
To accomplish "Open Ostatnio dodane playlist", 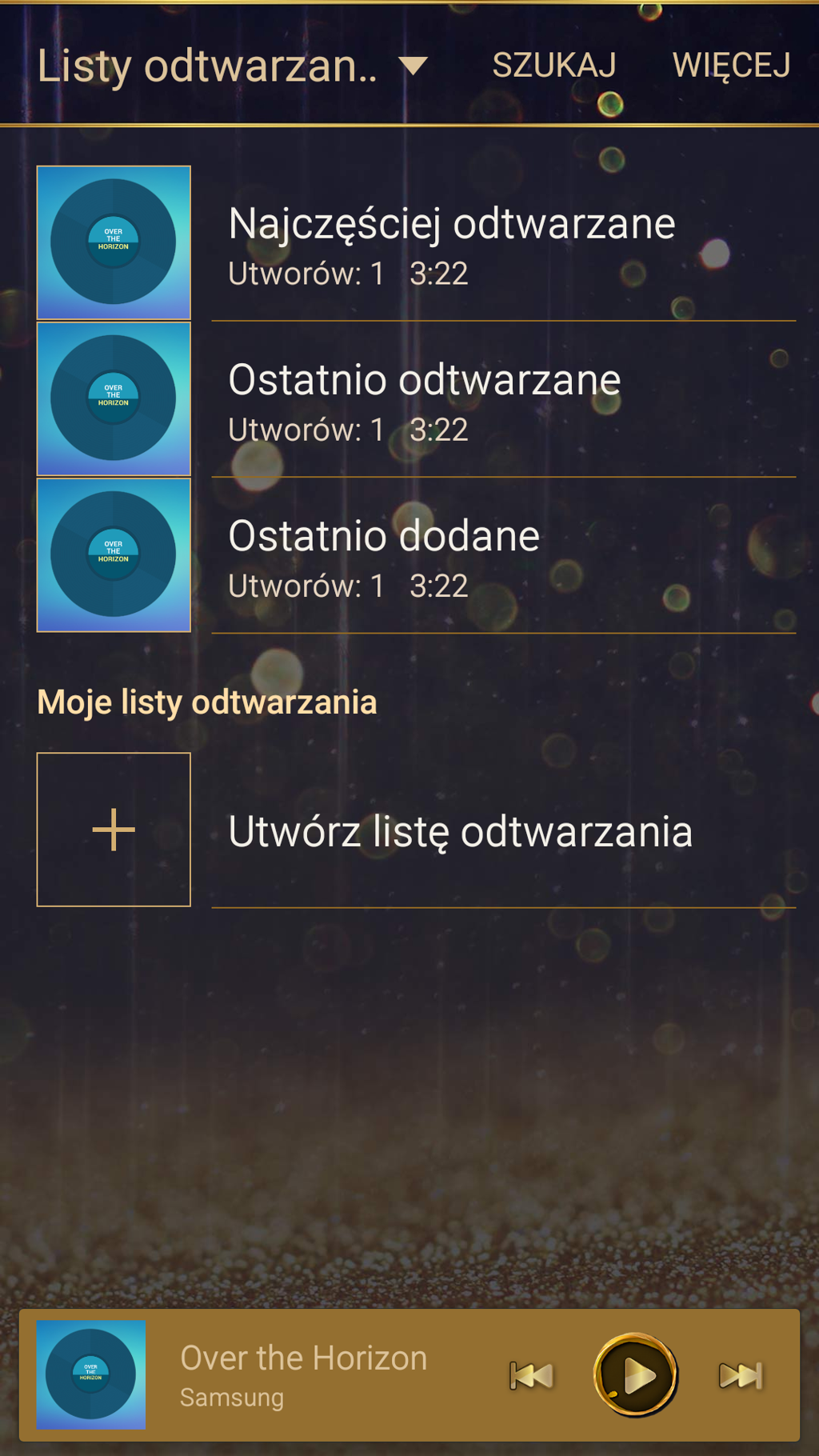I will 384,556.
